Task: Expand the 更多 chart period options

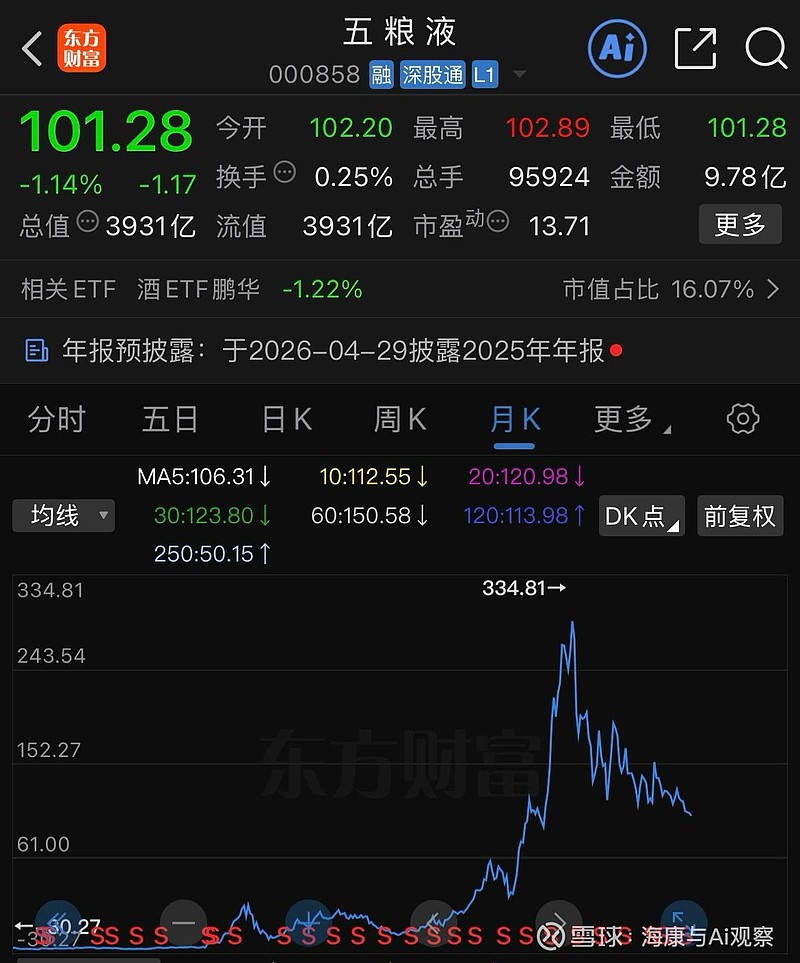Action: [x=630, y=419]
